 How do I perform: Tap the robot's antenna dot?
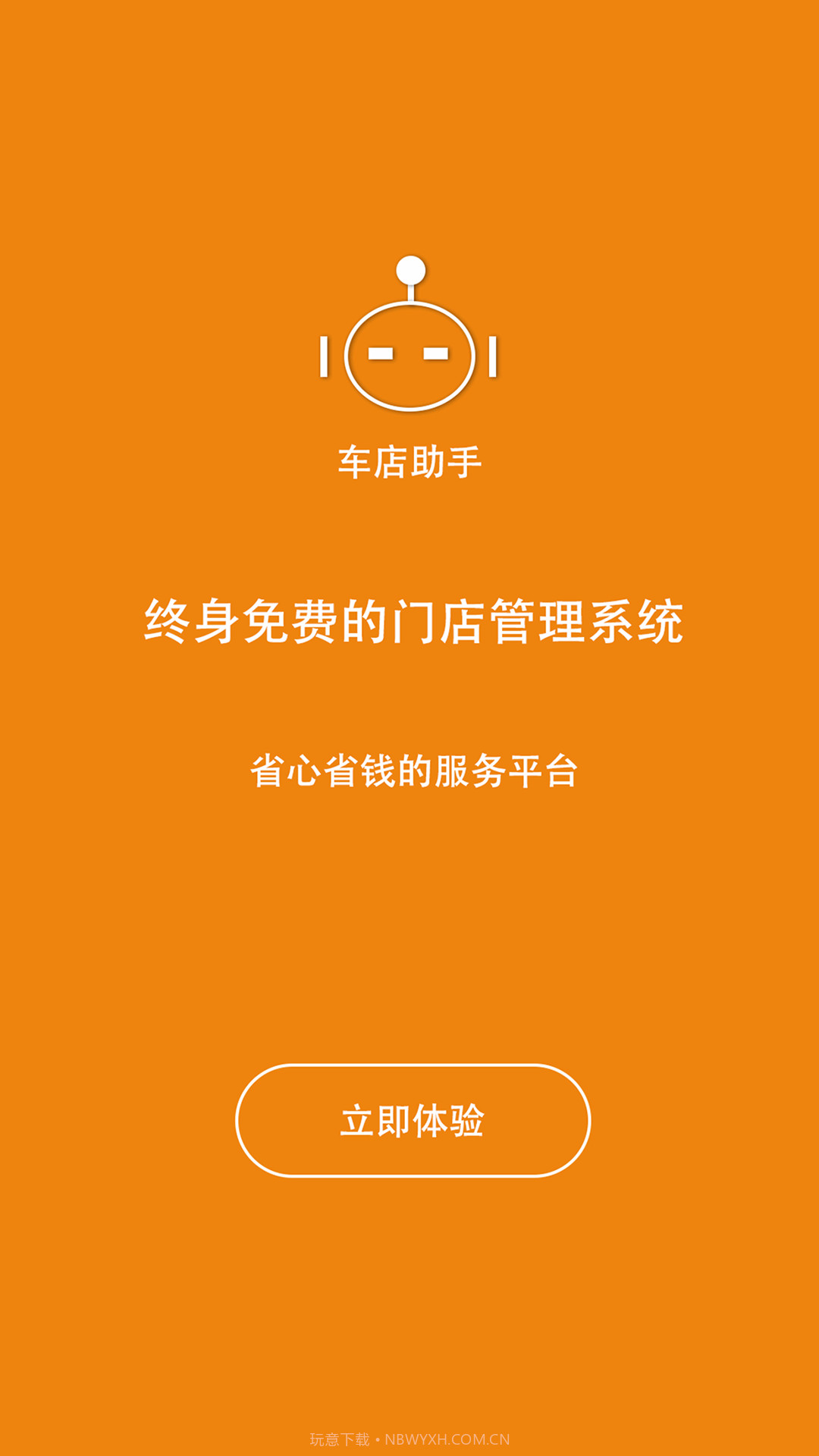(409, 269)
